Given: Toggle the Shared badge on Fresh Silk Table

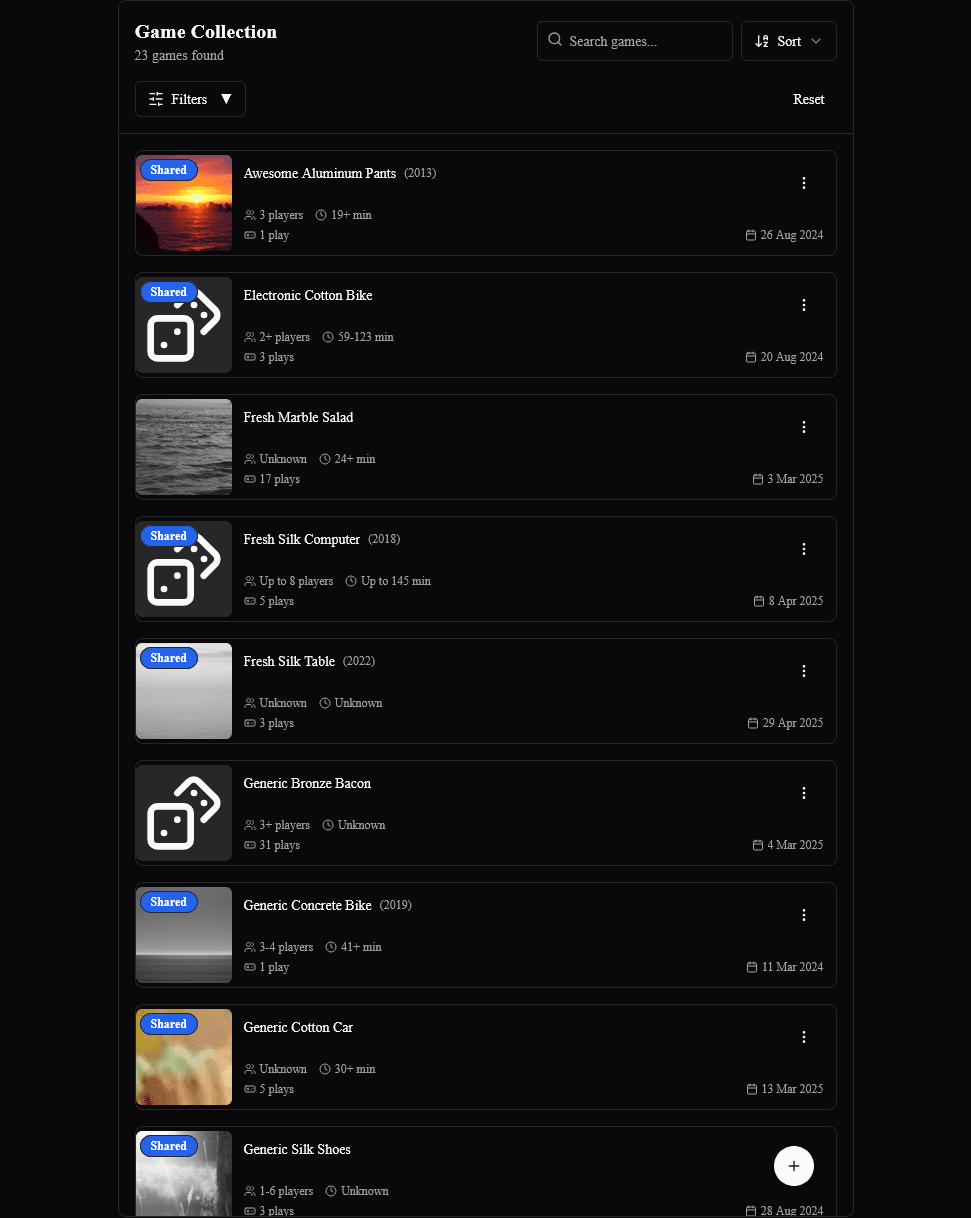Looking at the screenshot, I should [168, 658].
